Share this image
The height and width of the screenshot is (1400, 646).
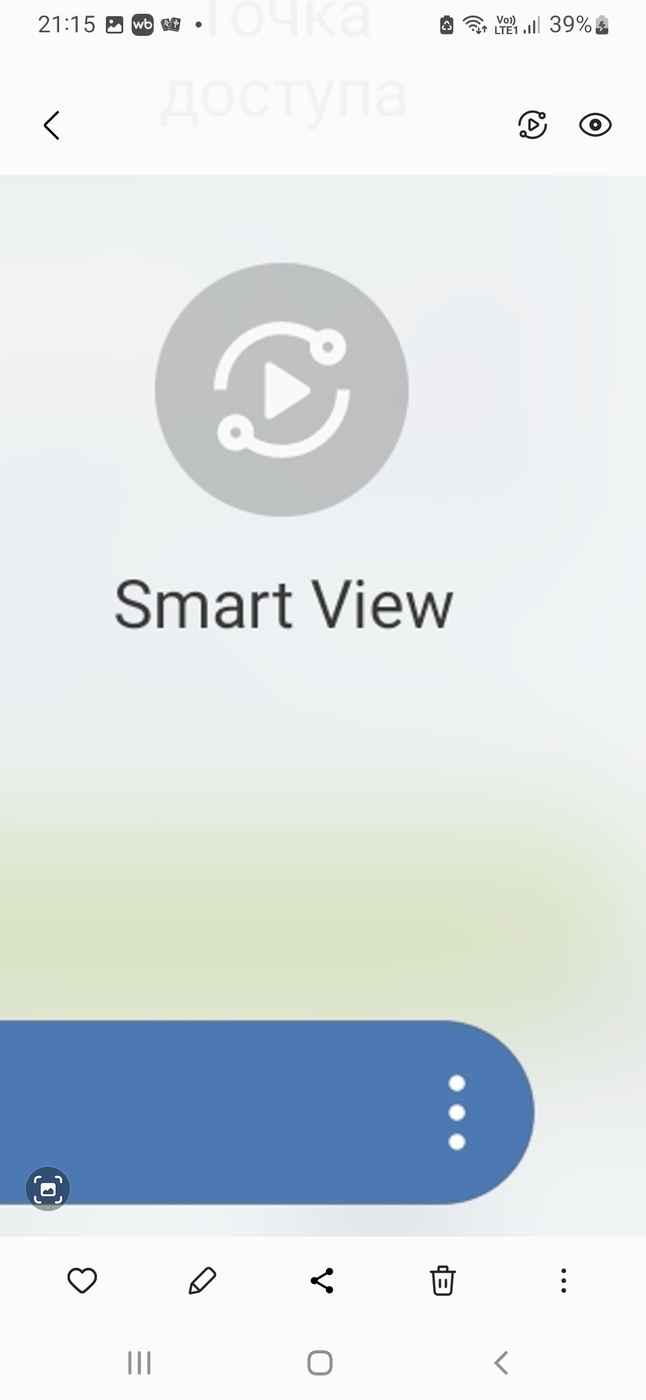pos(322,1280)
